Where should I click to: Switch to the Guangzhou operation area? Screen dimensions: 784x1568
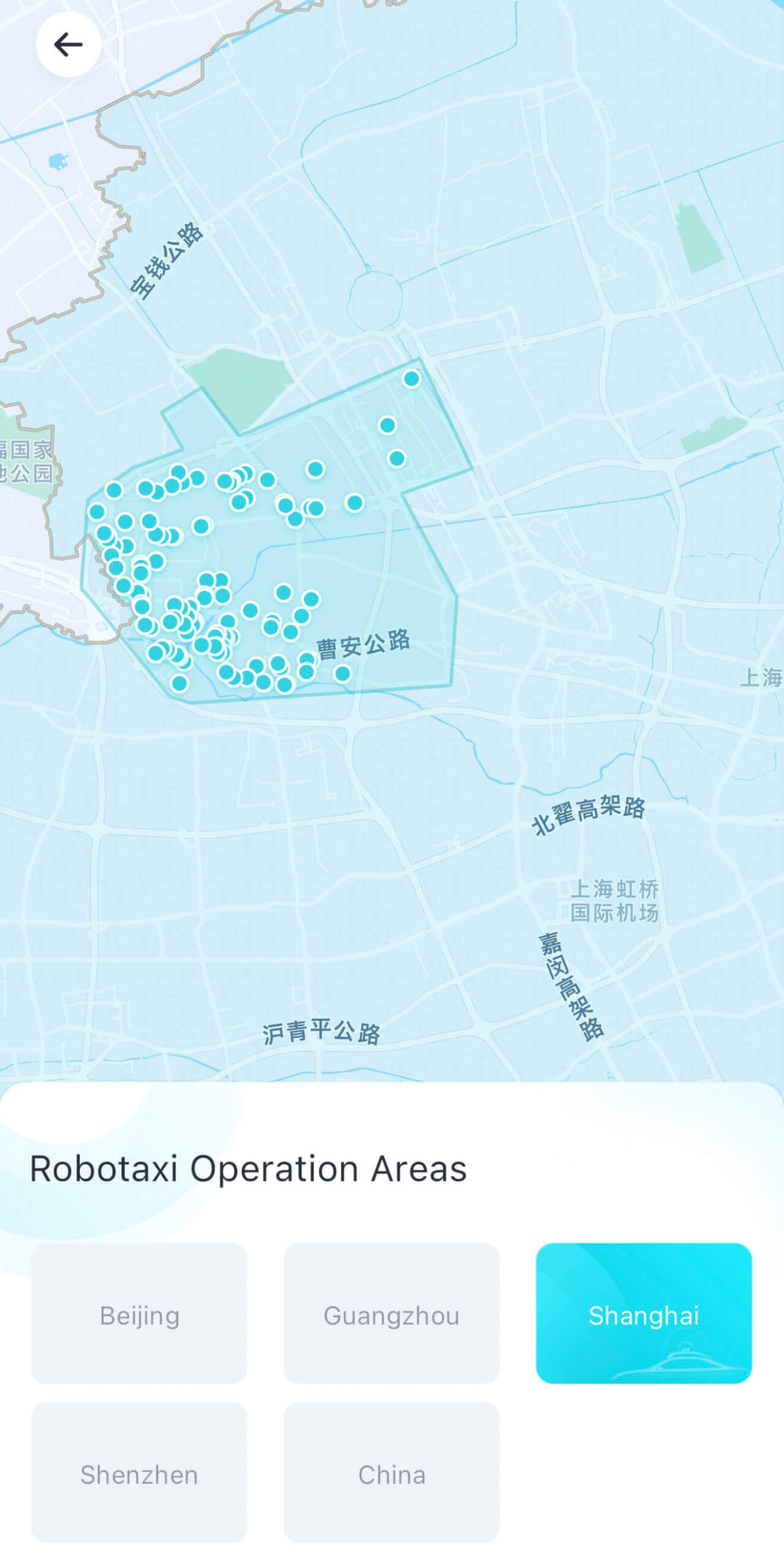point(391,1315)
